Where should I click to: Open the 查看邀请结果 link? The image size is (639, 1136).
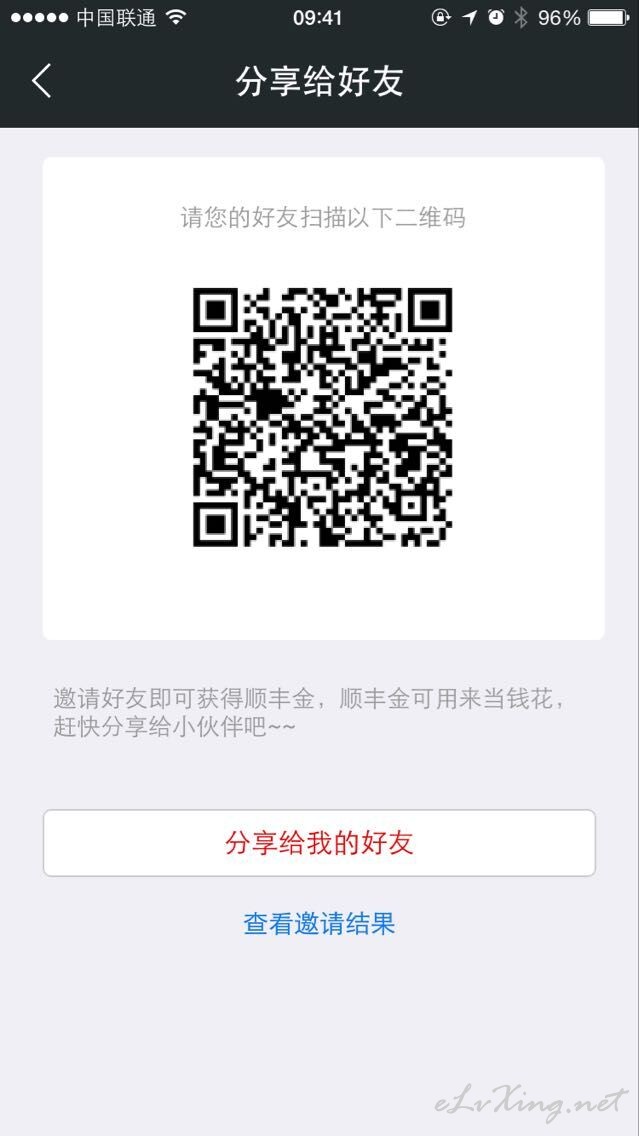(x=320, y=924)
